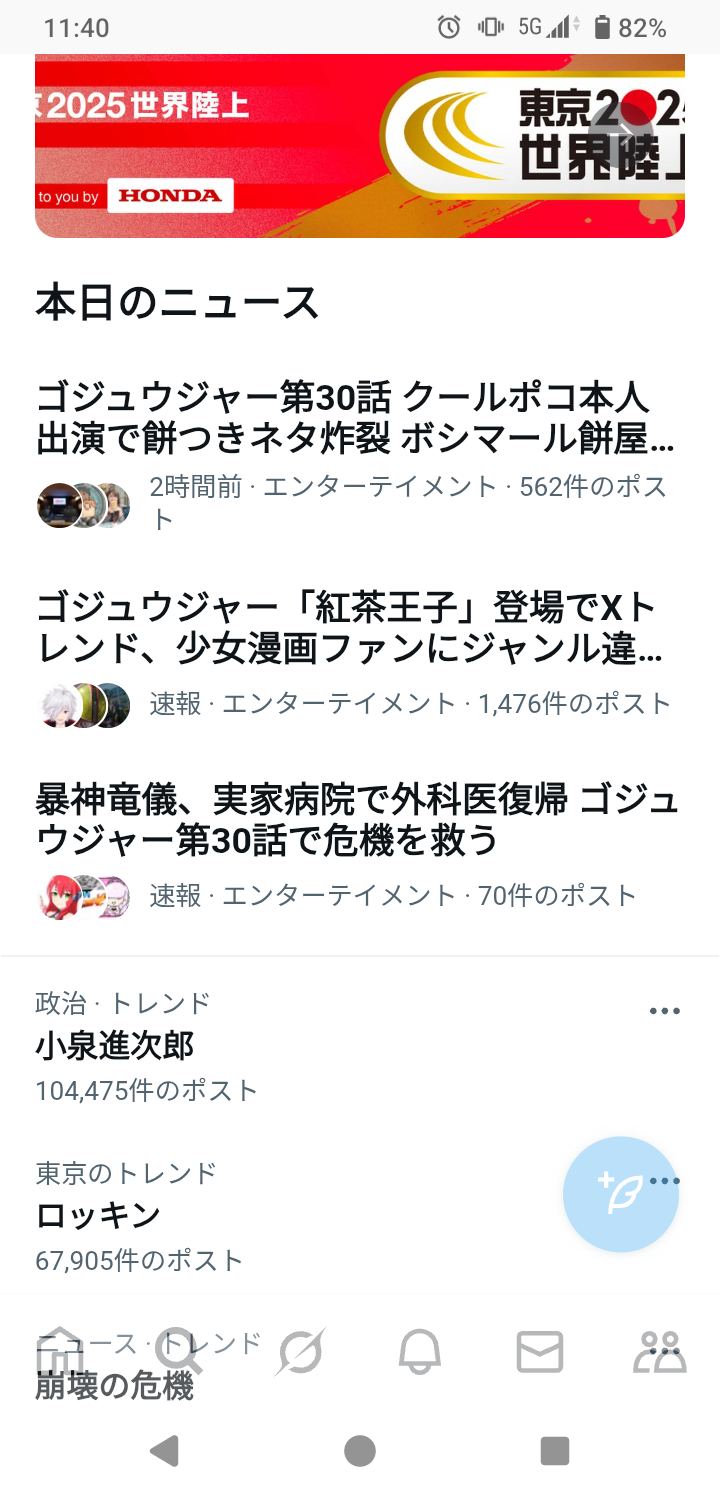Screen dimensions: 720x1496
Task: Switch to the Search tab
Action: tap(180, 1352)
